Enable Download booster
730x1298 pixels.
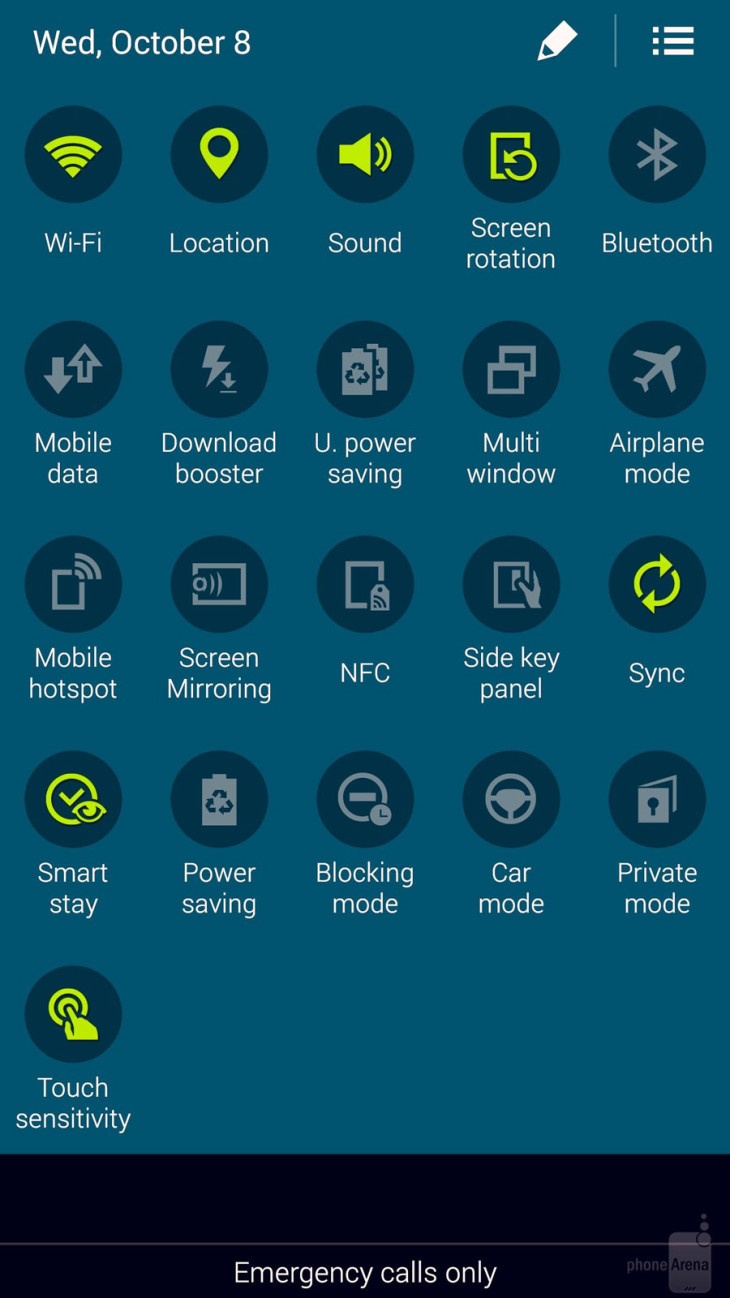click(x=219, y=370)
